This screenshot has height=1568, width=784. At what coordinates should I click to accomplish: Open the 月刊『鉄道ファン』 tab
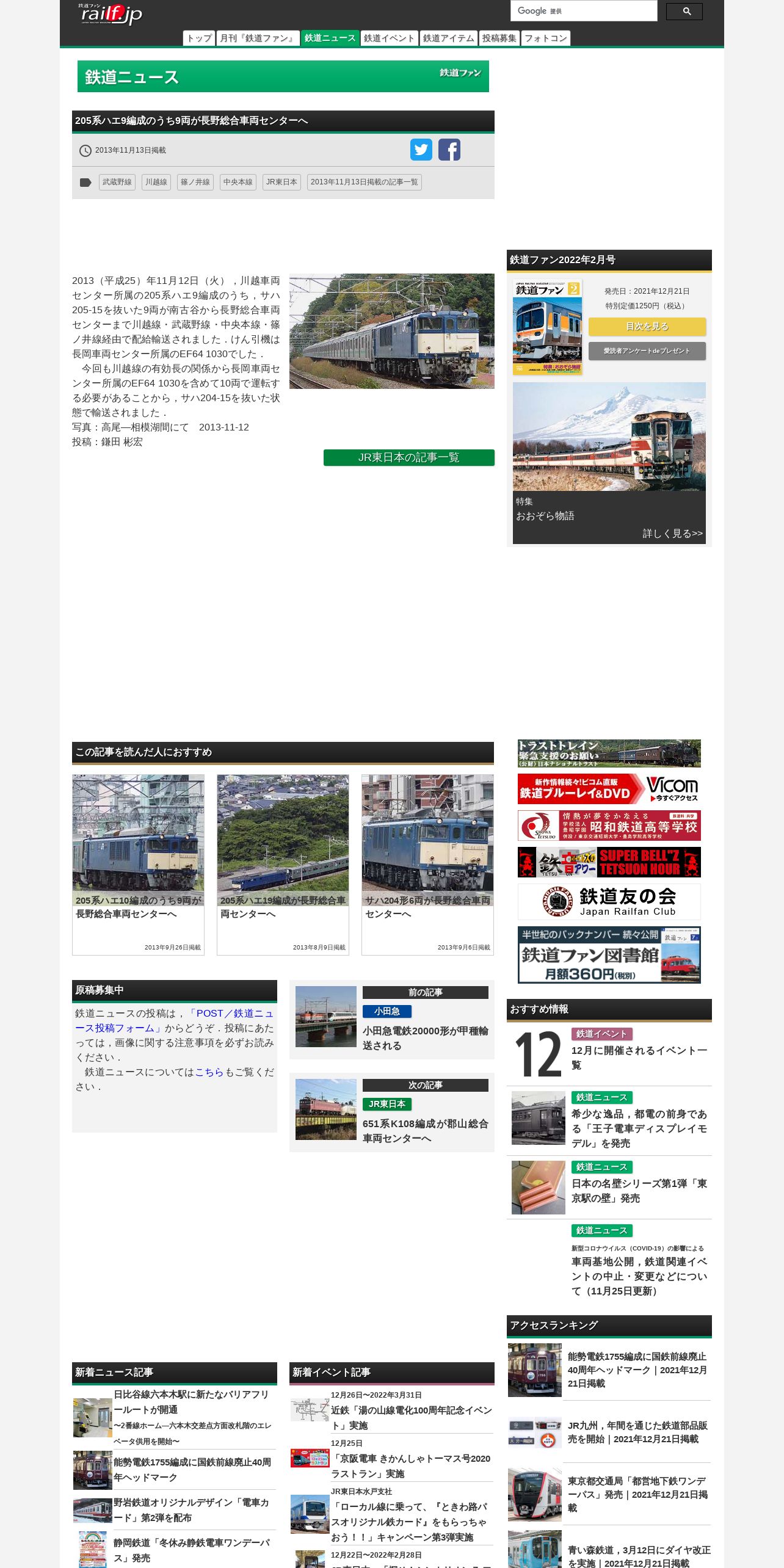pos(258,38)
